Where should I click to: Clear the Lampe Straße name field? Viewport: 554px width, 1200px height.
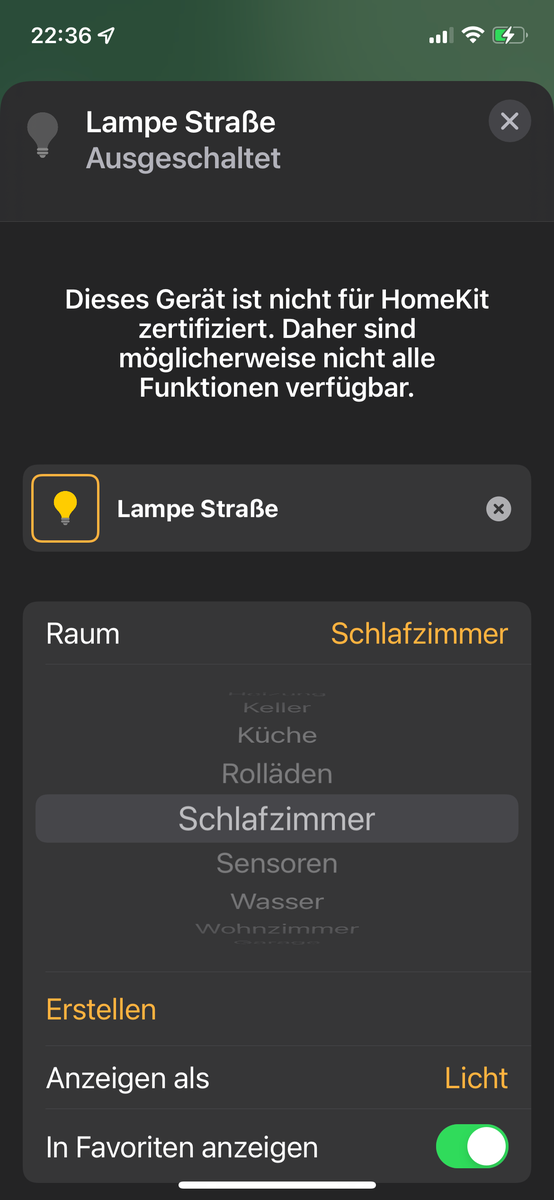tap(498, 509)
